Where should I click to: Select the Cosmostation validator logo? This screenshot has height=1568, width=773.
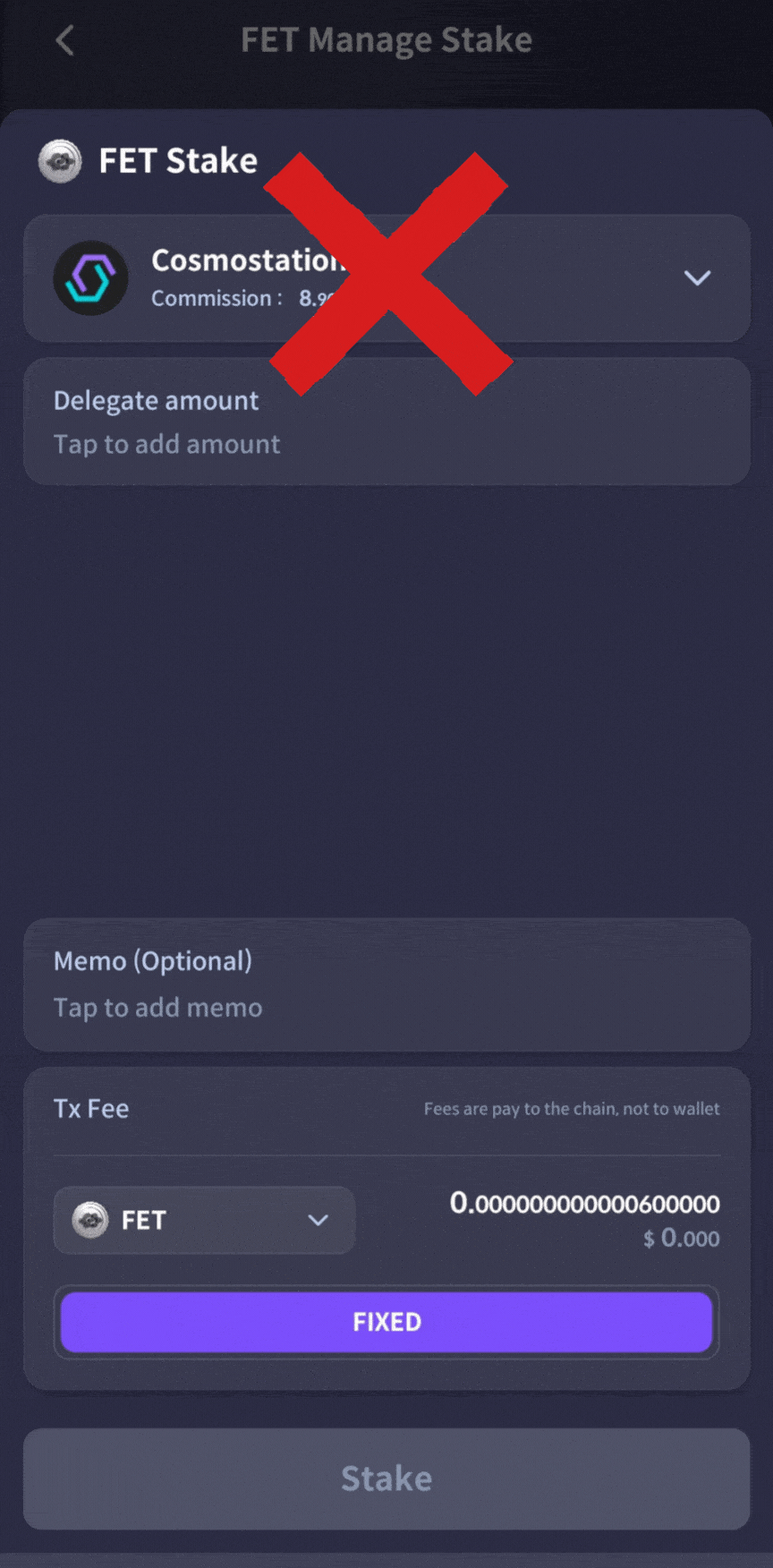[90, 278]
